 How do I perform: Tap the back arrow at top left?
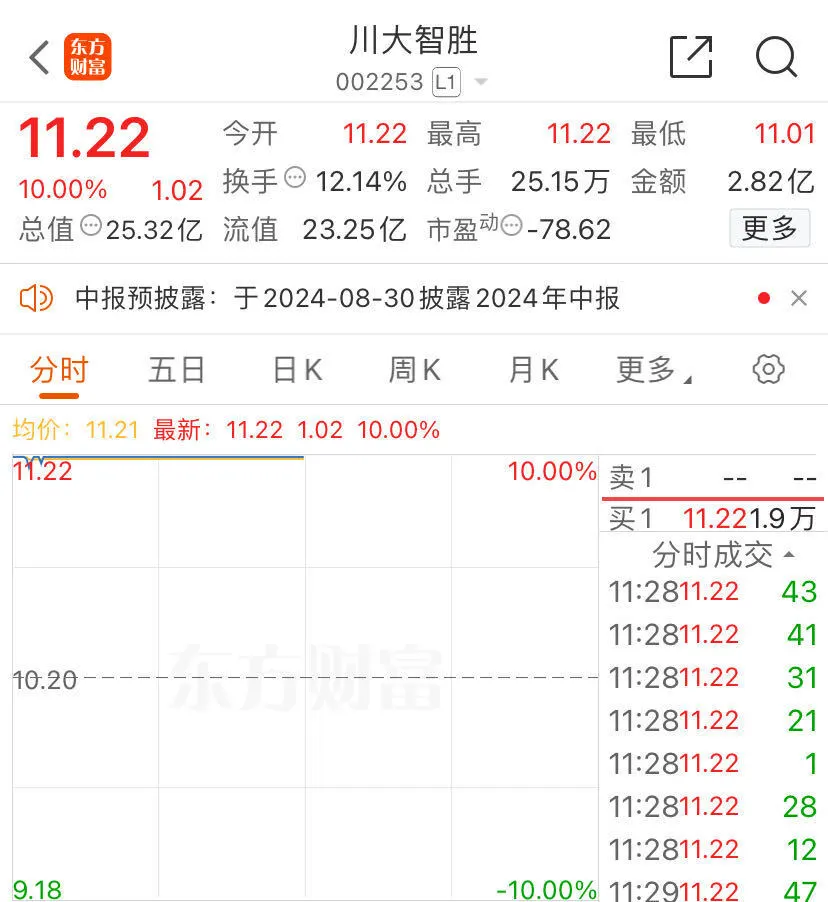pyautogui.click(x=38, y=57)
